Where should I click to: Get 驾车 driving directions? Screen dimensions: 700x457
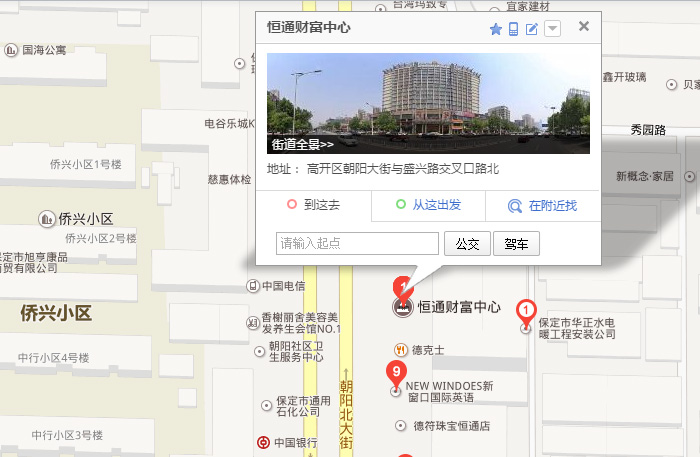(x=517, y=243)
